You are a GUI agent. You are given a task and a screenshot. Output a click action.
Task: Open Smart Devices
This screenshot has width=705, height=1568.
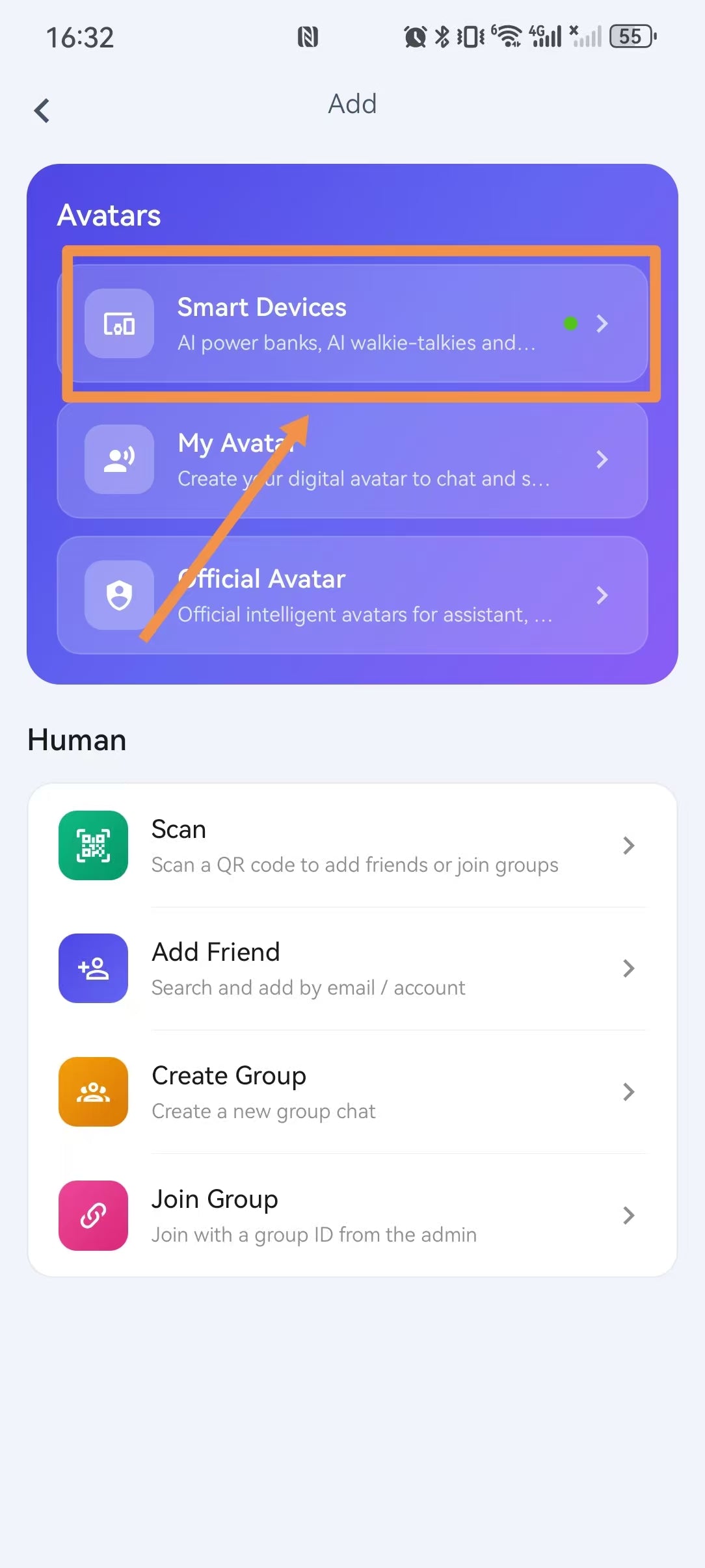click(x=352, y=323)
